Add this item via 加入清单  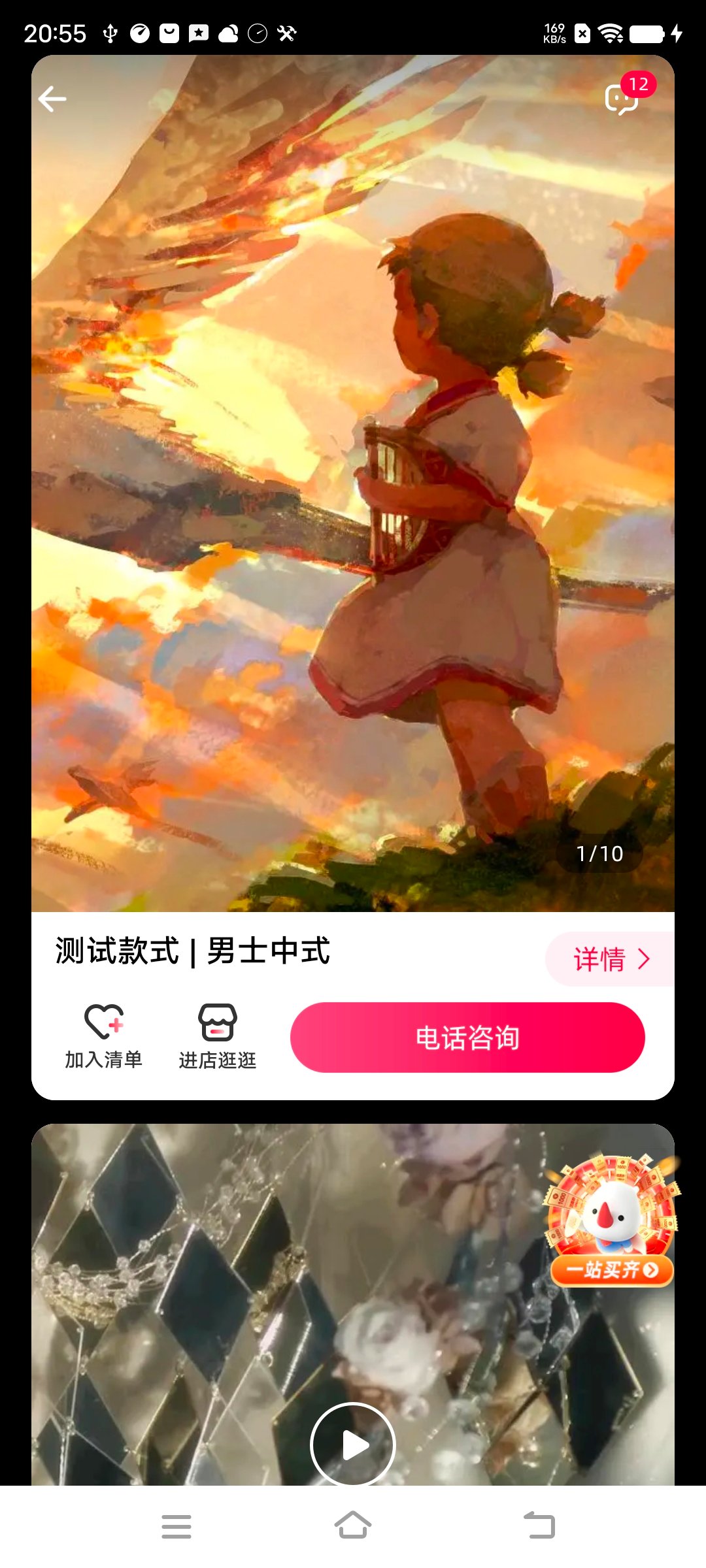tap(103, 1037)
